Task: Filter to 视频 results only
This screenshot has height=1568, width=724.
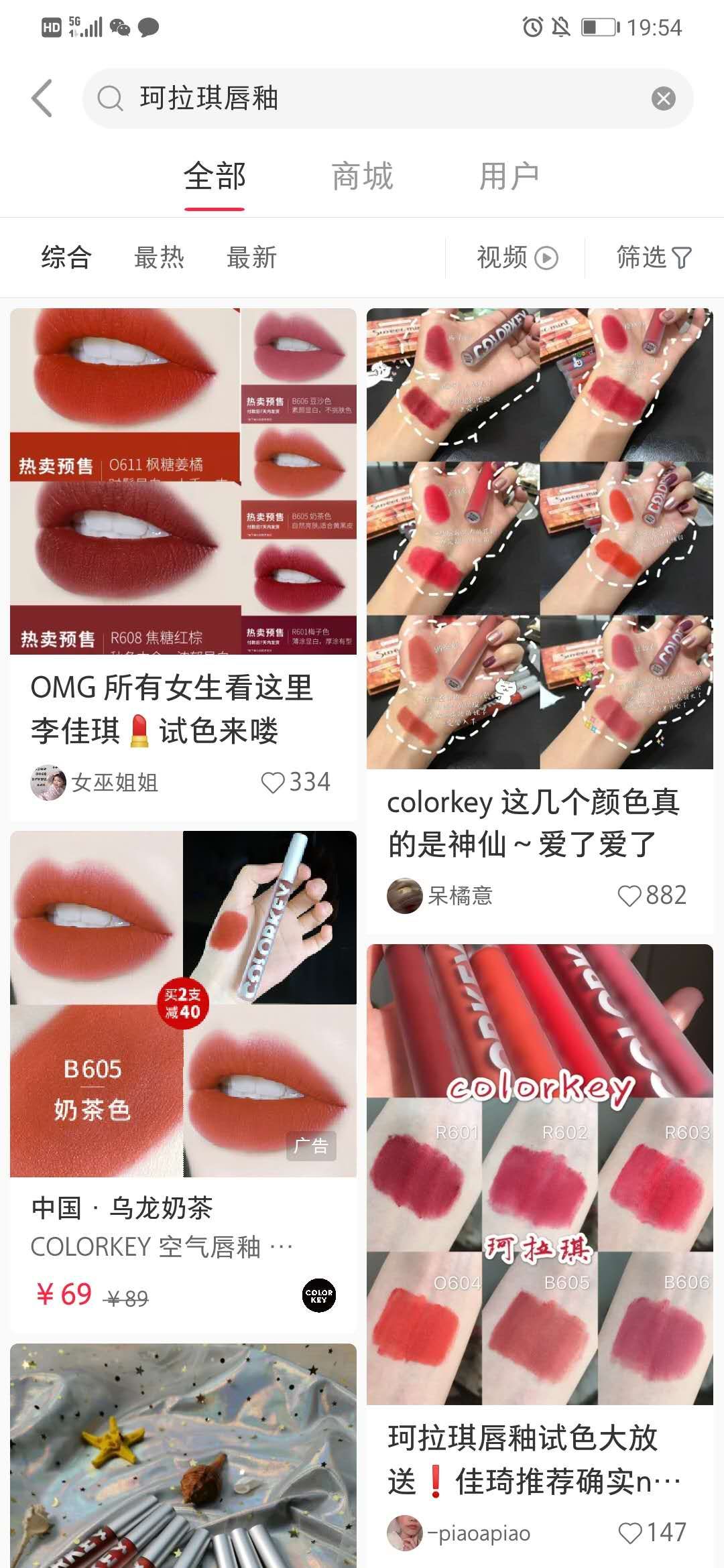Action: pos(516,257)
